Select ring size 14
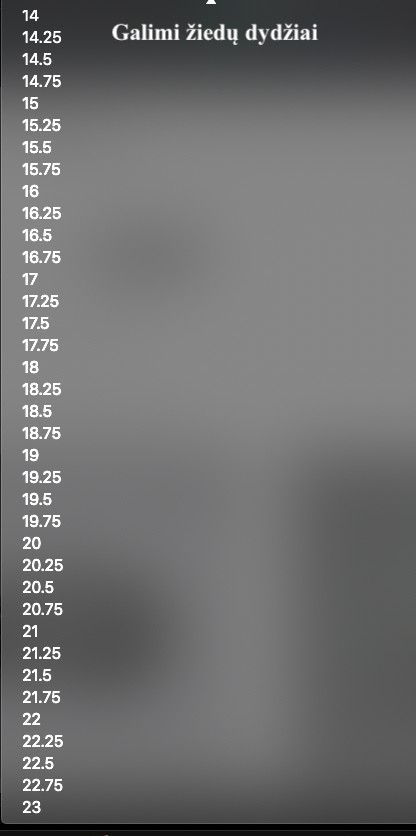 [30, 16]
